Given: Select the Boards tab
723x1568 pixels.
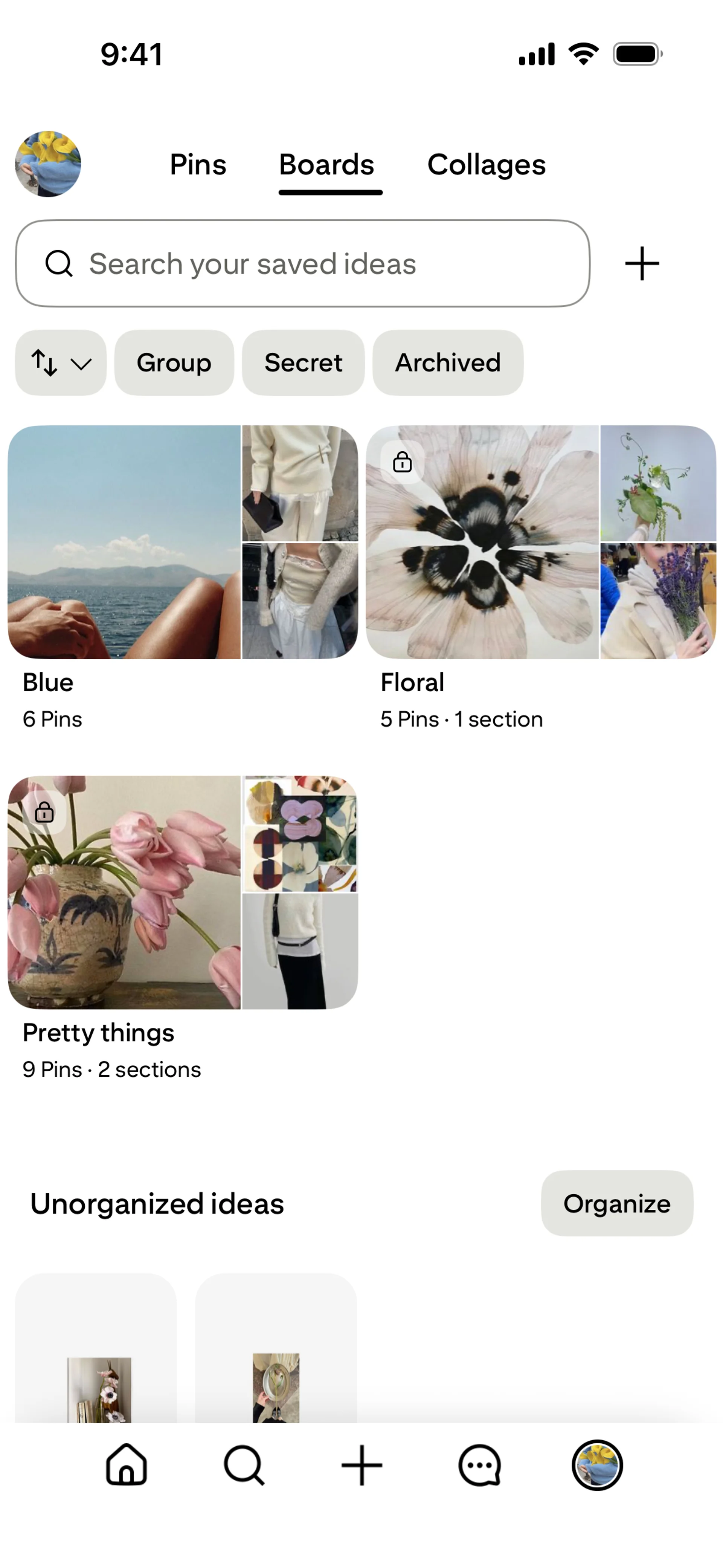Looking at the screenshot, I should pos(327,165).
